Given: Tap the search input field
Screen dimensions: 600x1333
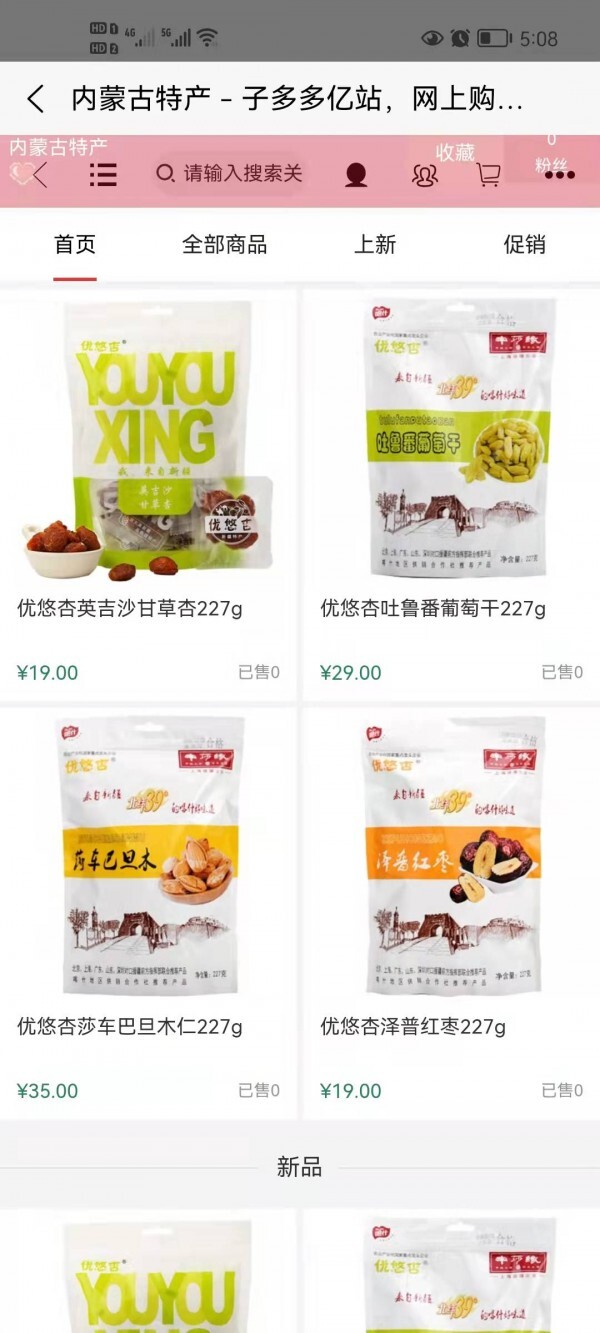Looking at the screenshot, I should point(240,174).
